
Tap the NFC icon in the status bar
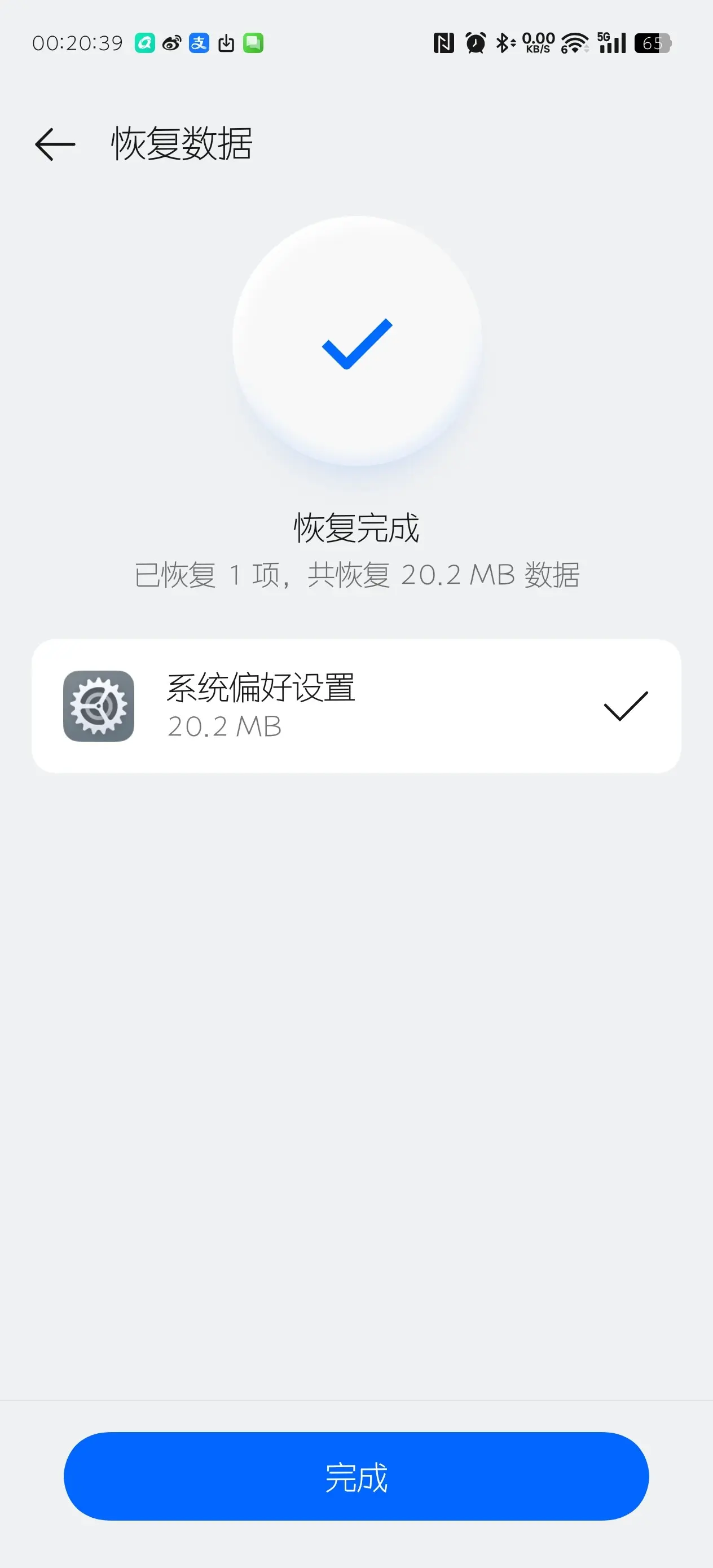[x=443, y=43]
